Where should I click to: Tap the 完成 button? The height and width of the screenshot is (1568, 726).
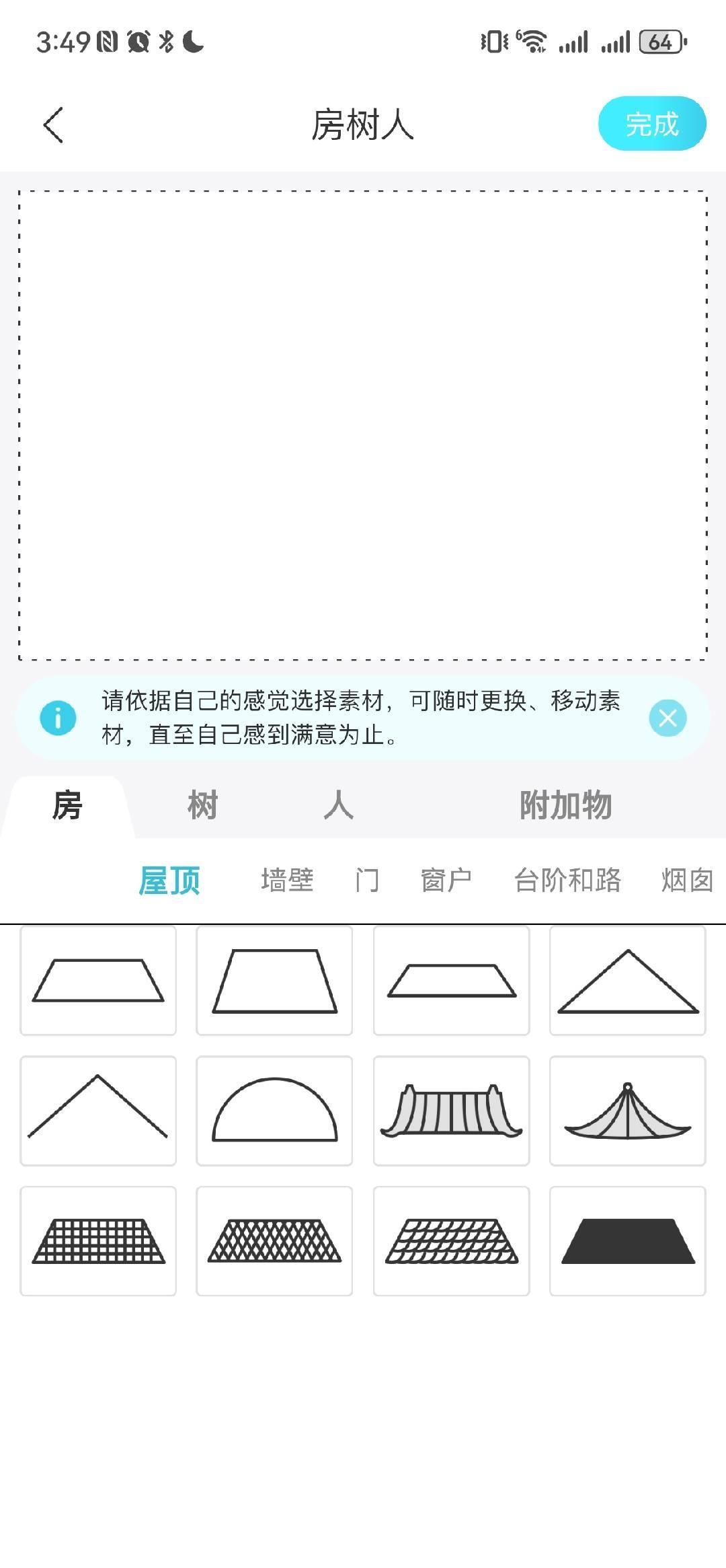(x=651, y=124)
